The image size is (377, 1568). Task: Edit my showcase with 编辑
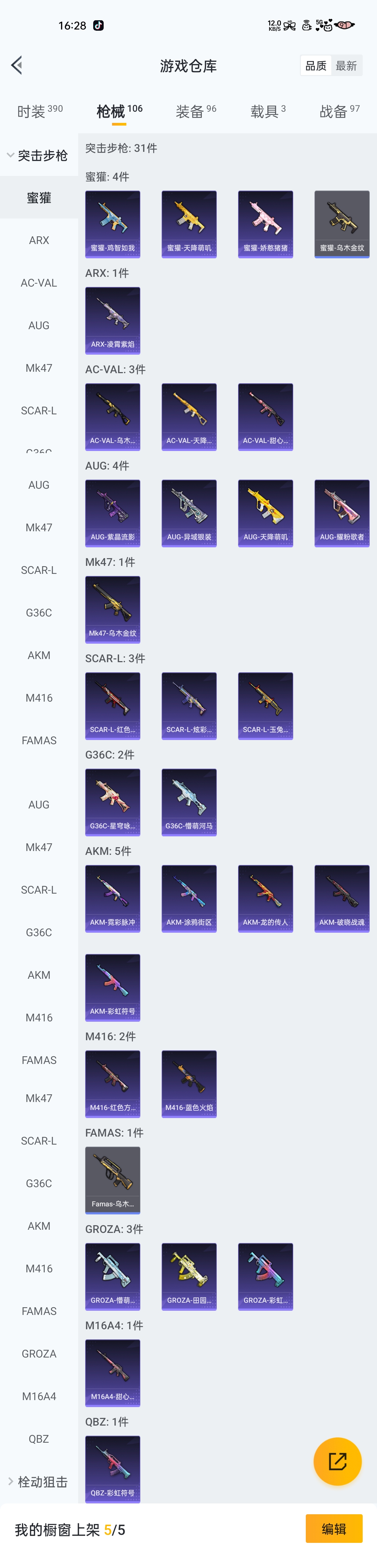click(x=334, y=1529)
